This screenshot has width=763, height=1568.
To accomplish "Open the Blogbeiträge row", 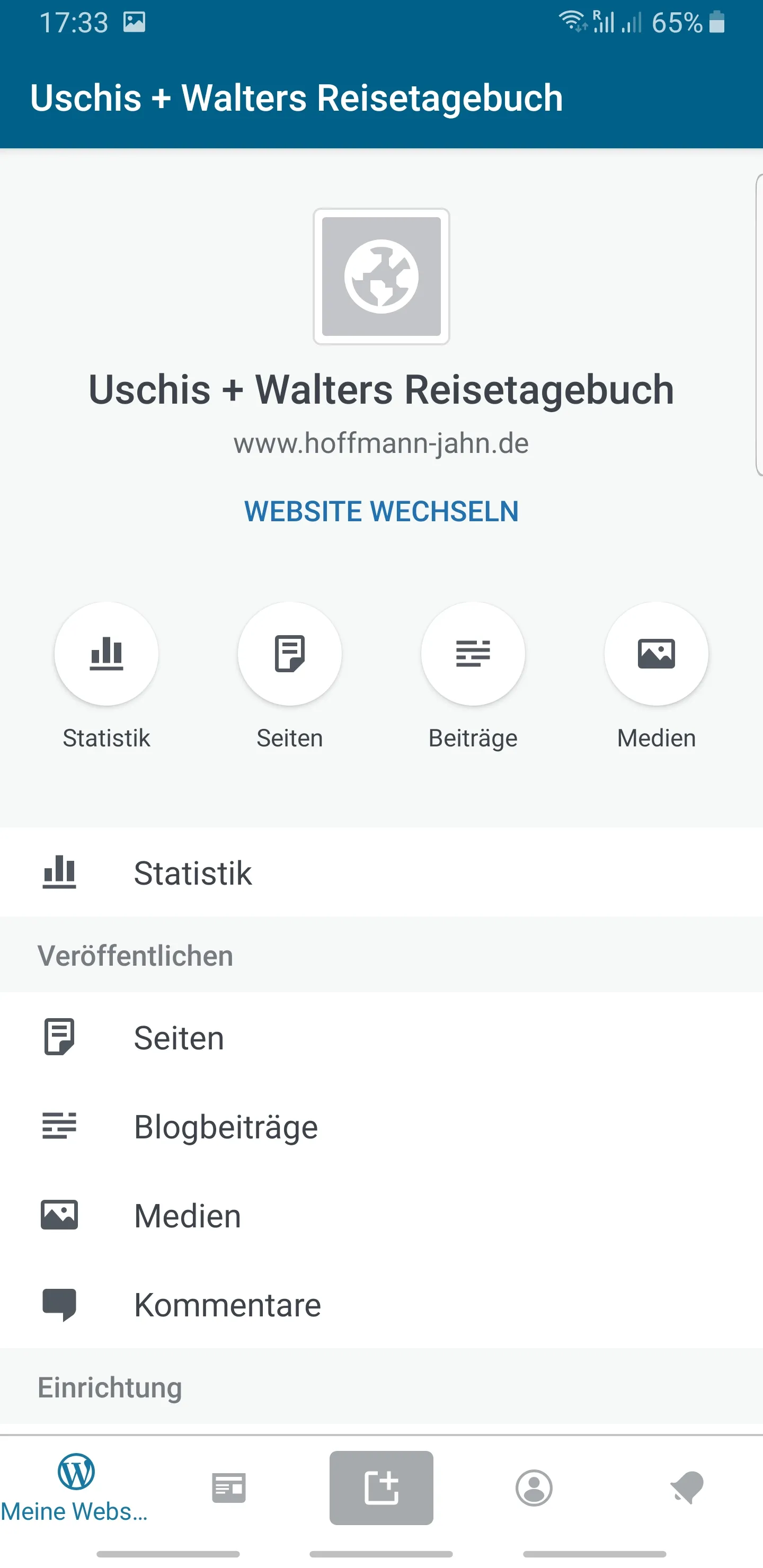I will [381, 1126].
